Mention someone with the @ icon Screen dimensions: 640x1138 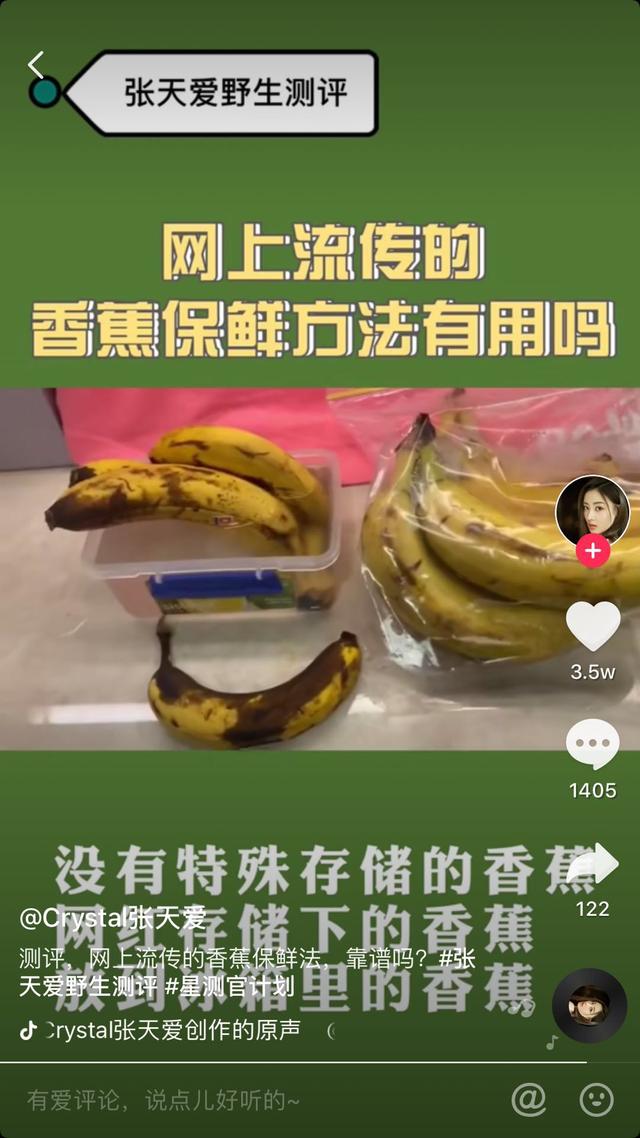(528, 1100)
